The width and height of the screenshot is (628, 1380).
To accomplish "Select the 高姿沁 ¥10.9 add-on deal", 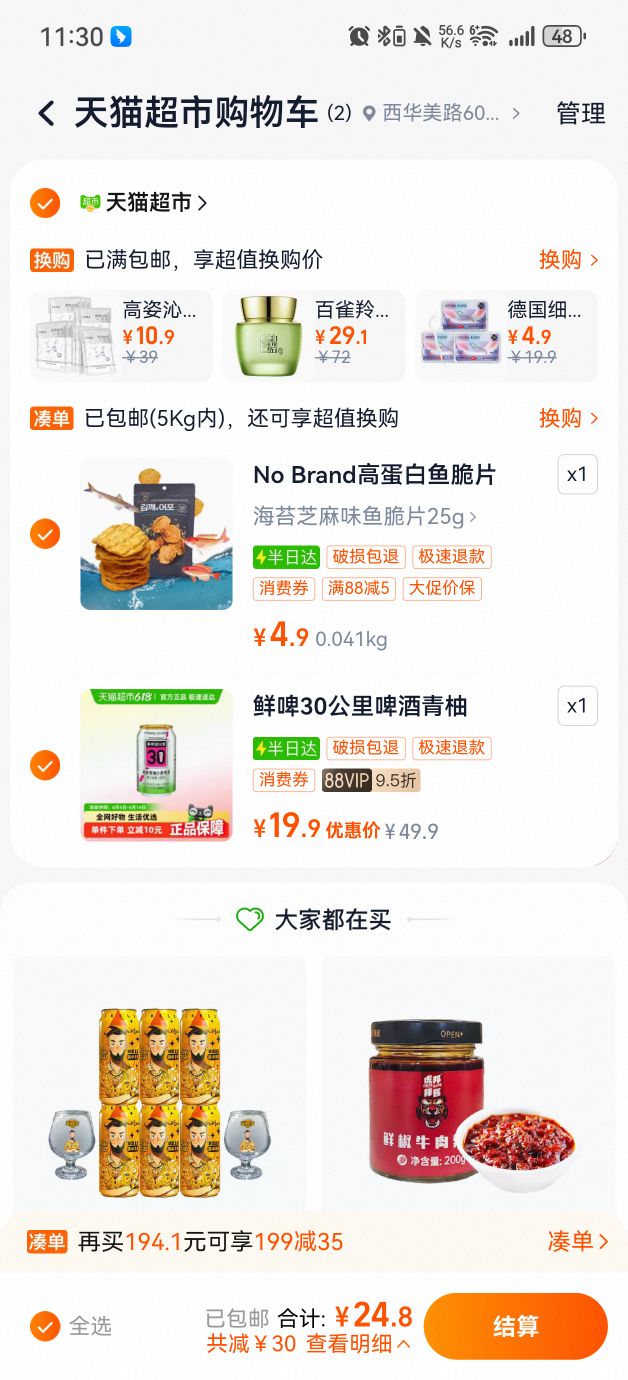I will point(121,336).
